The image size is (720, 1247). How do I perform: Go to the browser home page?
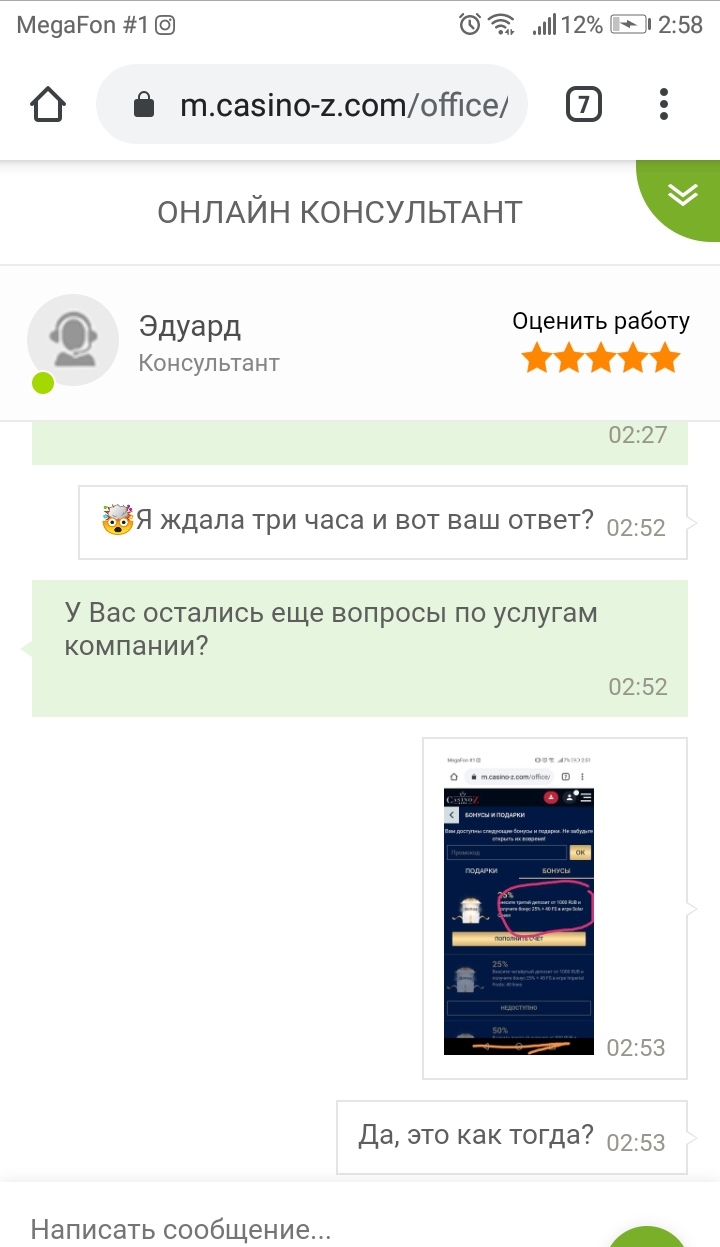point(49,105)
